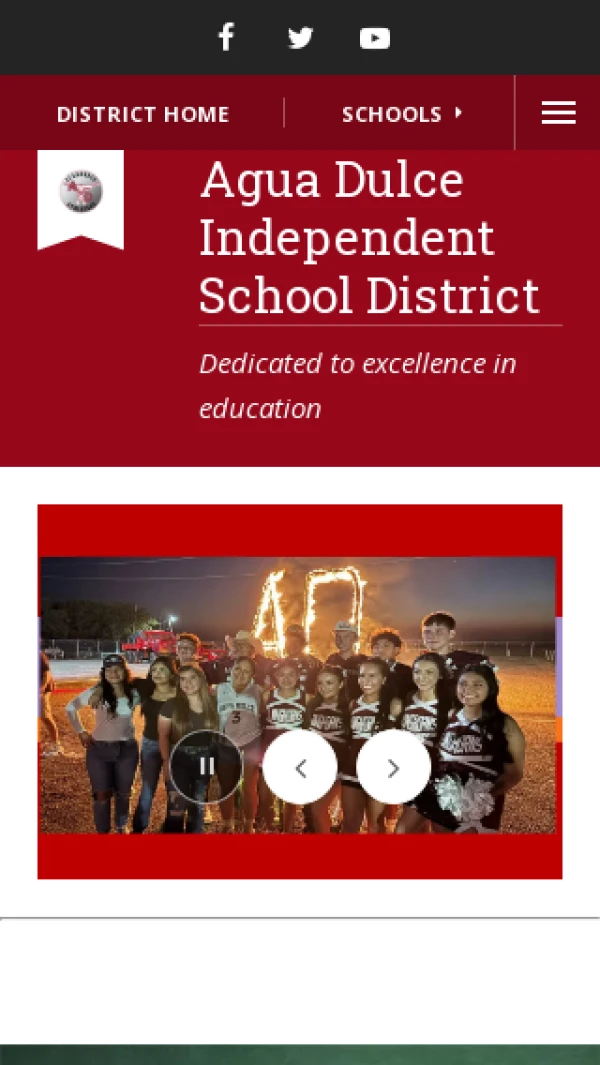
Task: Expand the Schools dropdown
Action: click(402, 114)
